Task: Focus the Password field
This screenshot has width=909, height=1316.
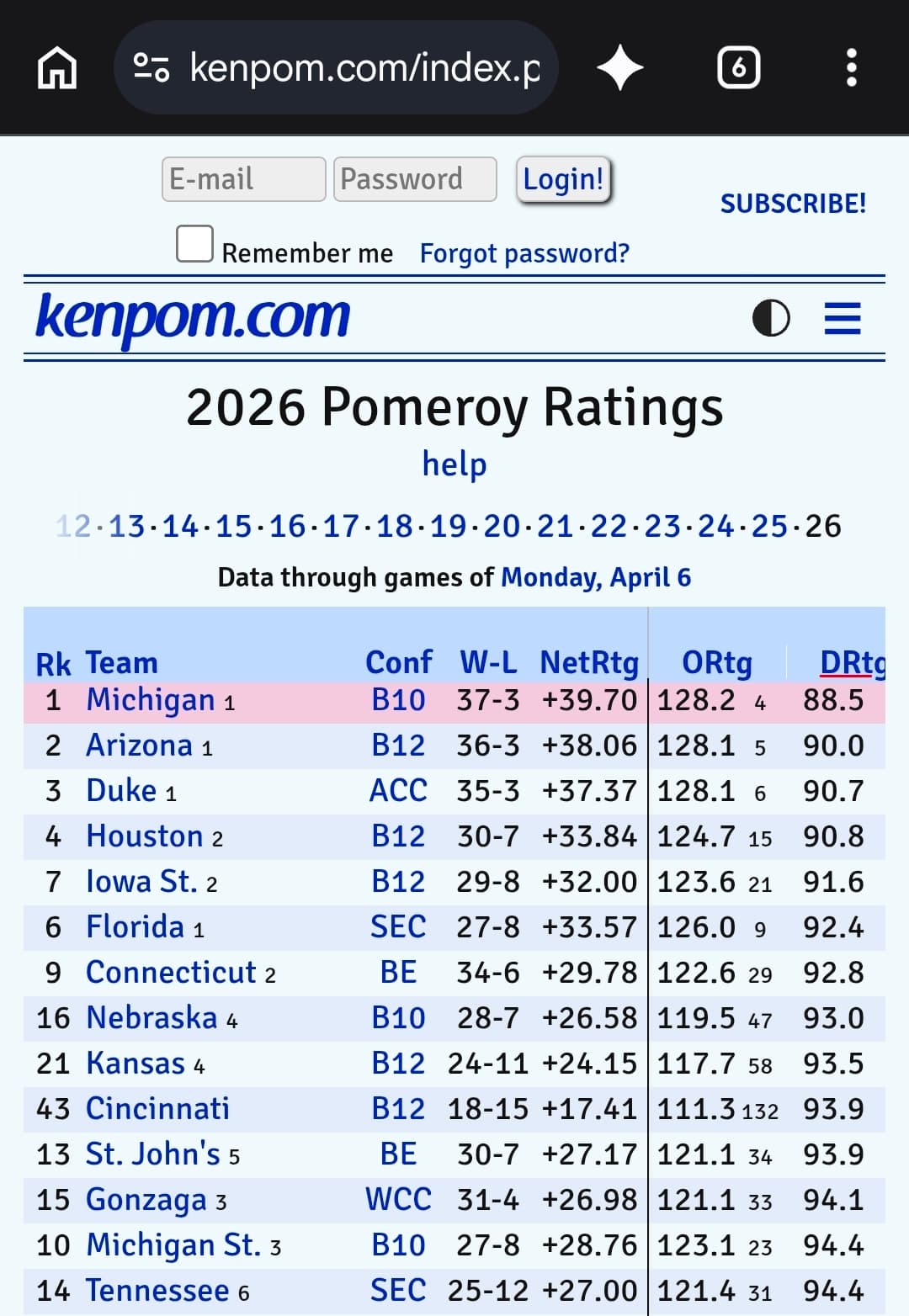Action: 415,179
